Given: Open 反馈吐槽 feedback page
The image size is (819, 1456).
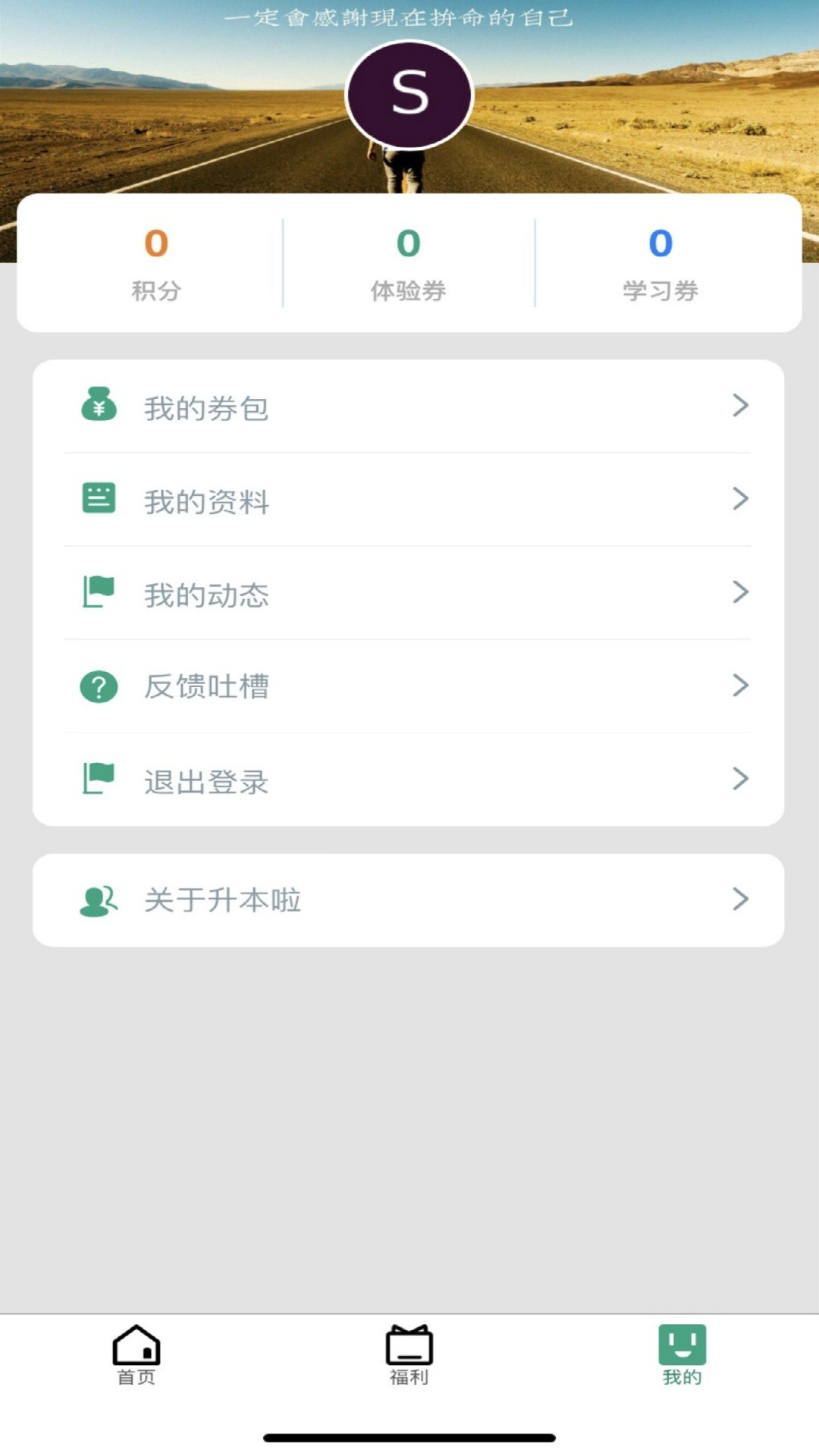Looking at the screenshot, I should 408,686.
